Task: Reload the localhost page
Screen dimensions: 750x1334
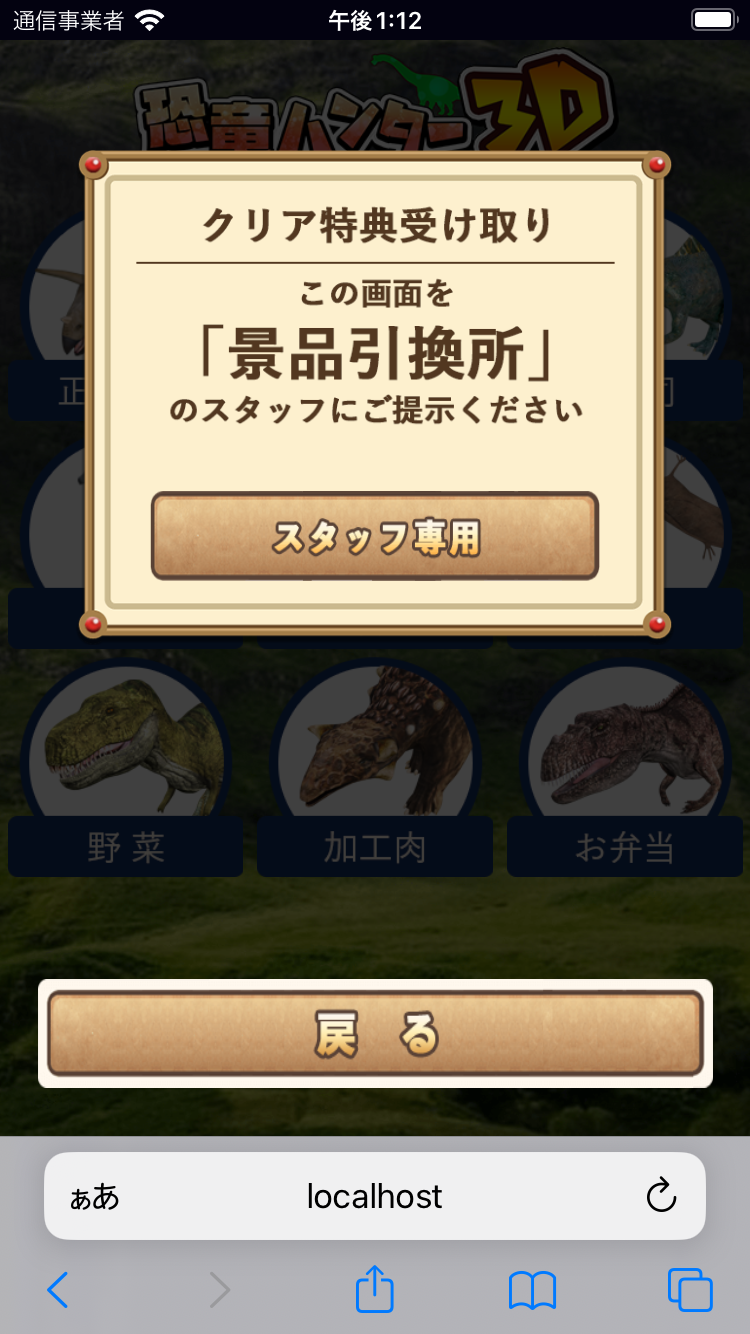Action: click(661, 1196)
